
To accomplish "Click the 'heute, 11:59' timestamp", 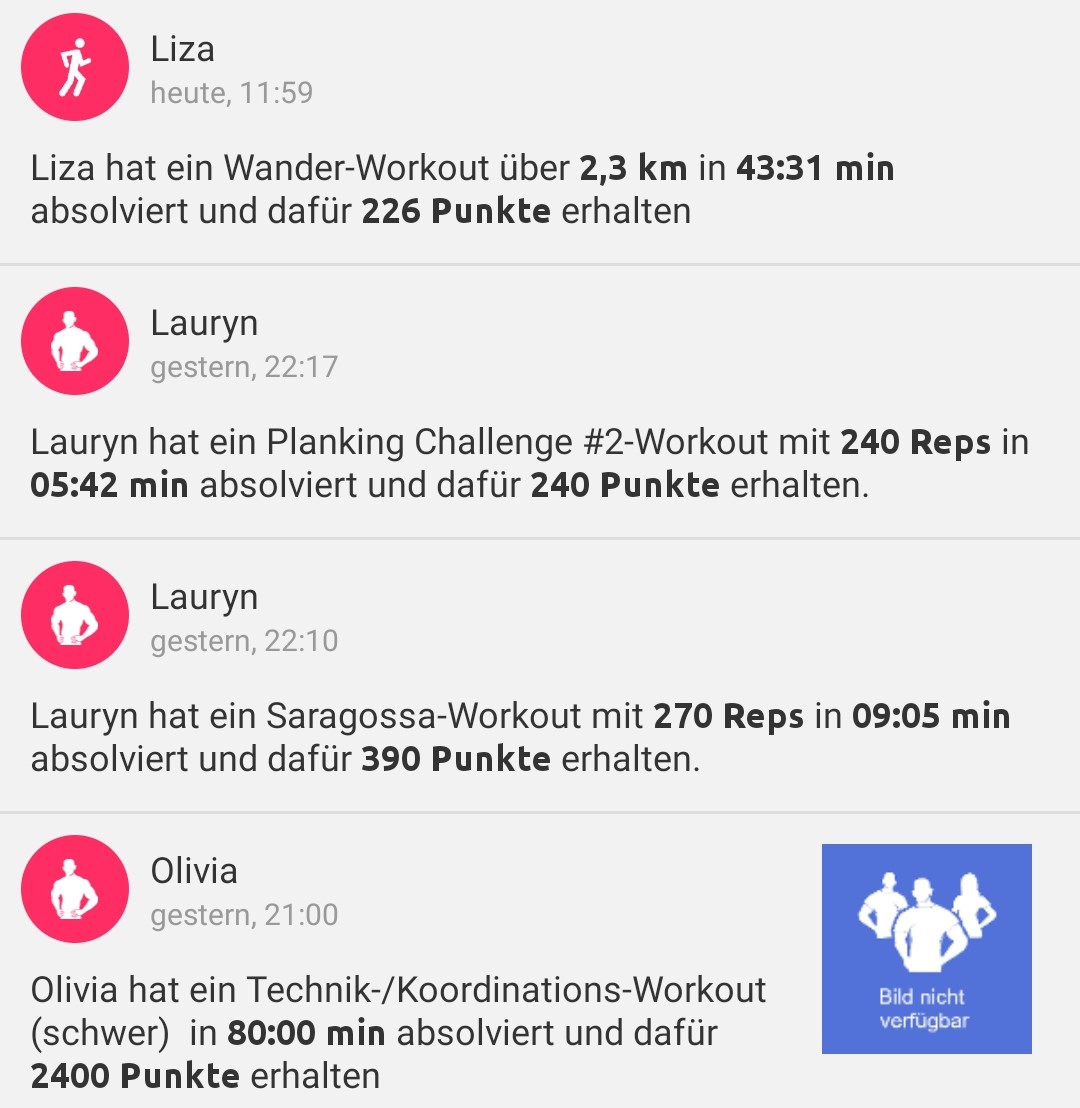I will click(x=231, y=92).
